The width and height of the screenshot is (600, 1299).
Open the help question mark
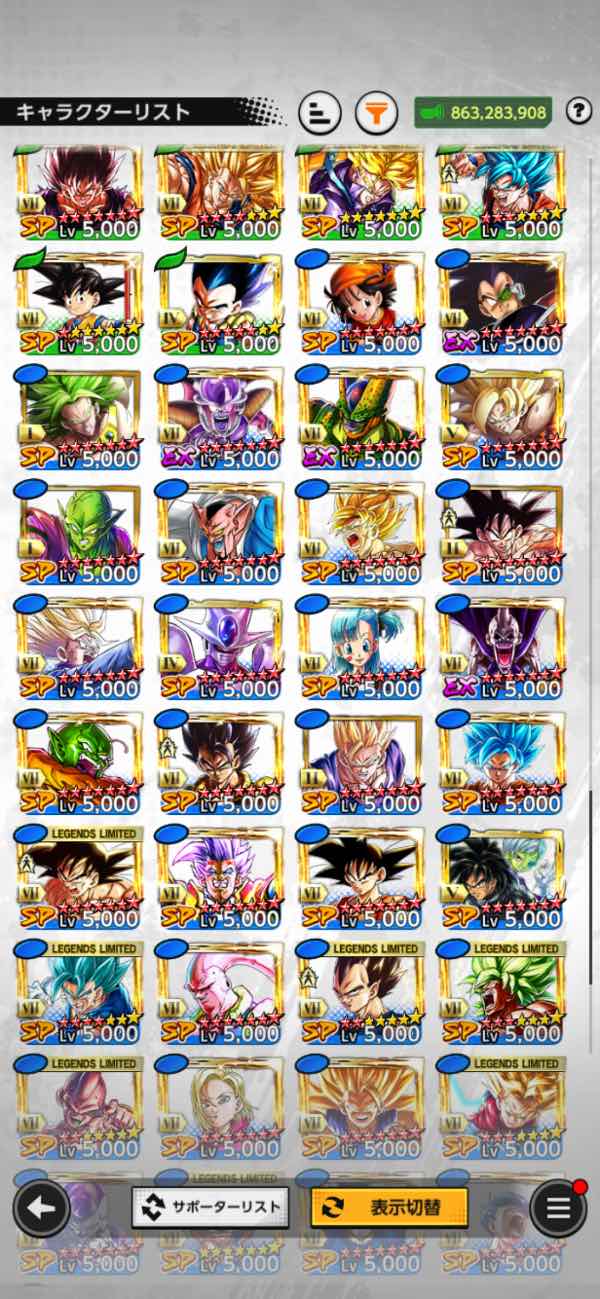tap(578, 111)
